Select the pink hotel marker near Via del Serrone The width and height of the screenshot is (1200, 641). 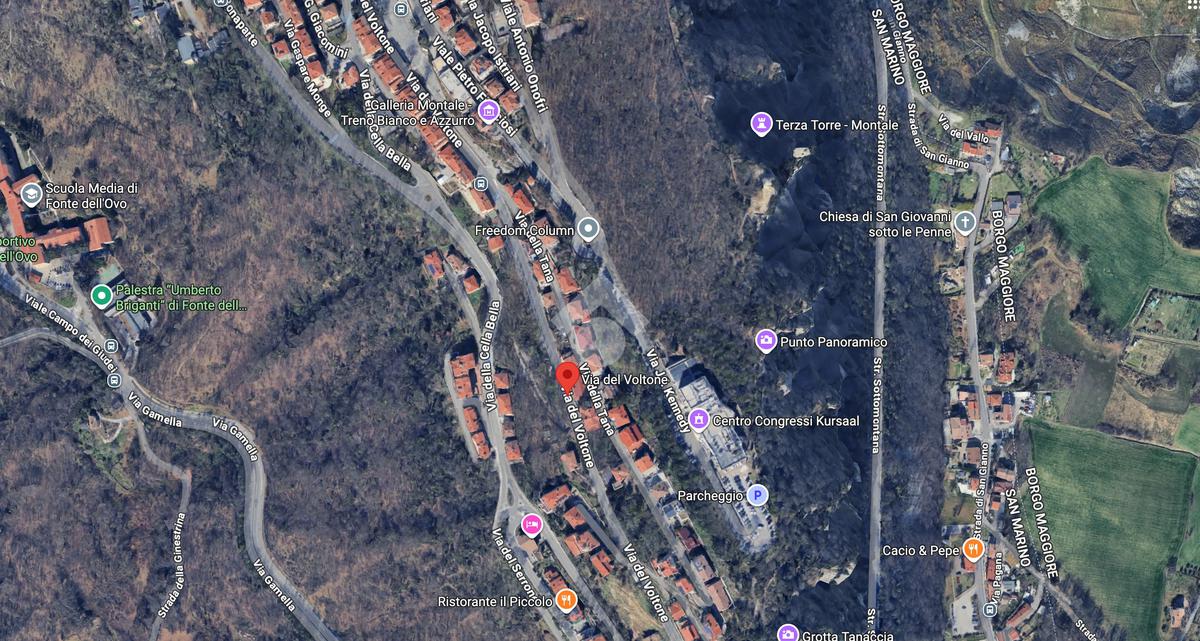[x=531, y=523]
